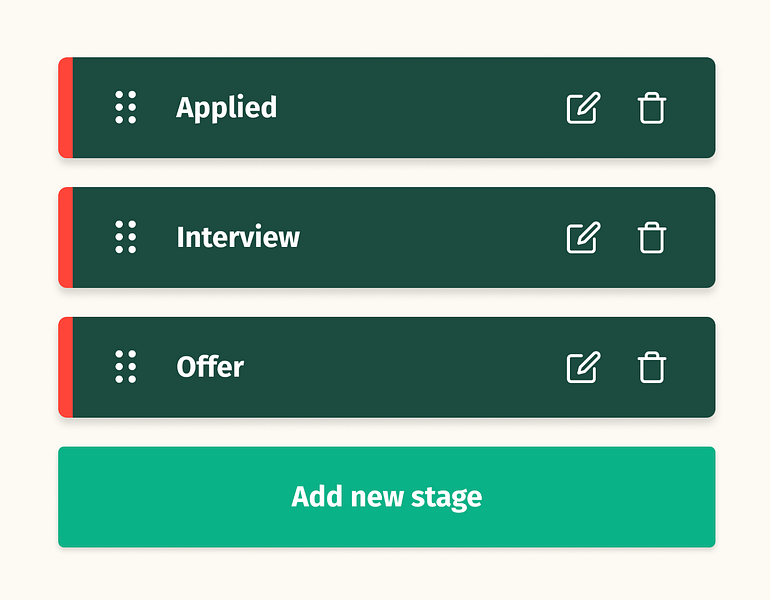Edit the Applied stage
This screenshot has height=600, width=770.
(x=583, y=108)
